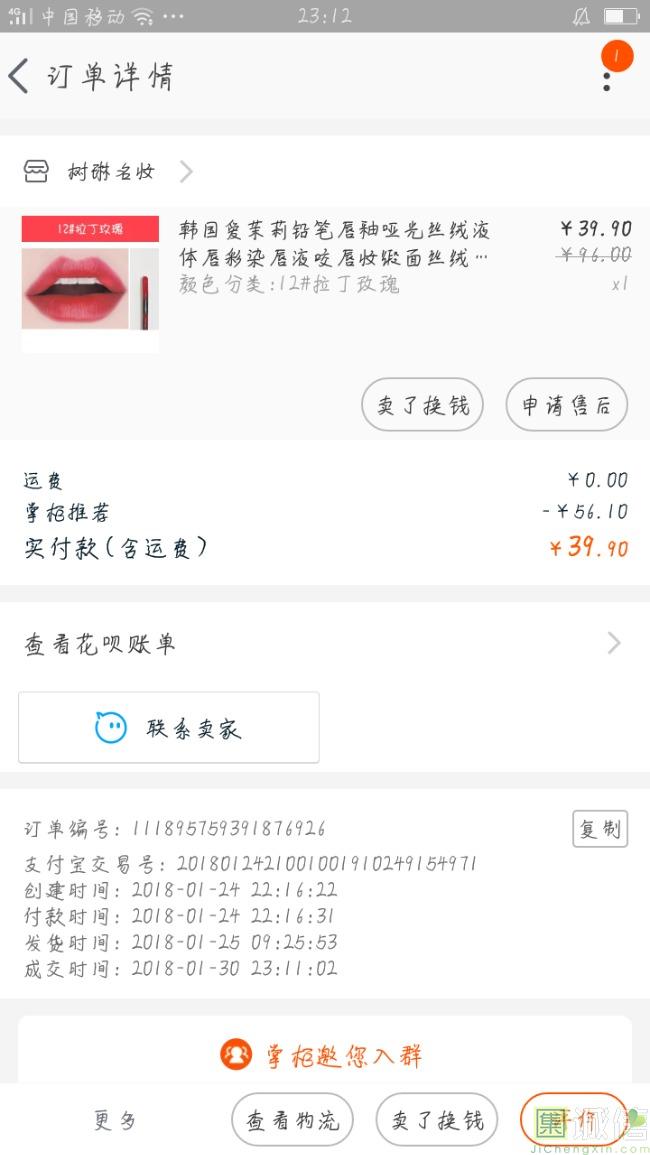Tap 卖了换钱 under the product item

point(422,405)
